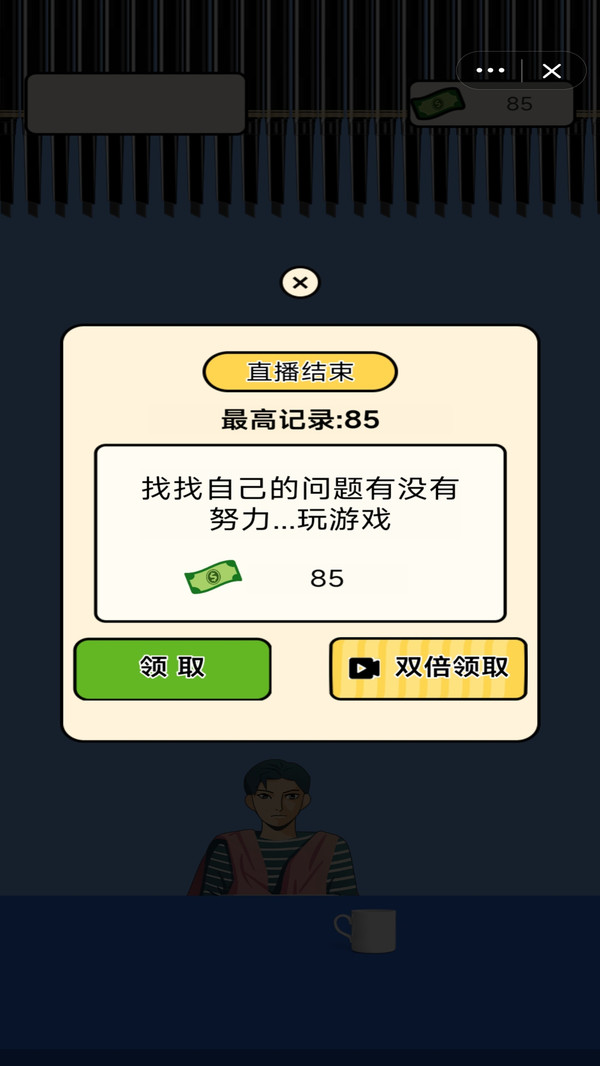
Task: Claim double reward via 双倍领取
Action: 428,668
